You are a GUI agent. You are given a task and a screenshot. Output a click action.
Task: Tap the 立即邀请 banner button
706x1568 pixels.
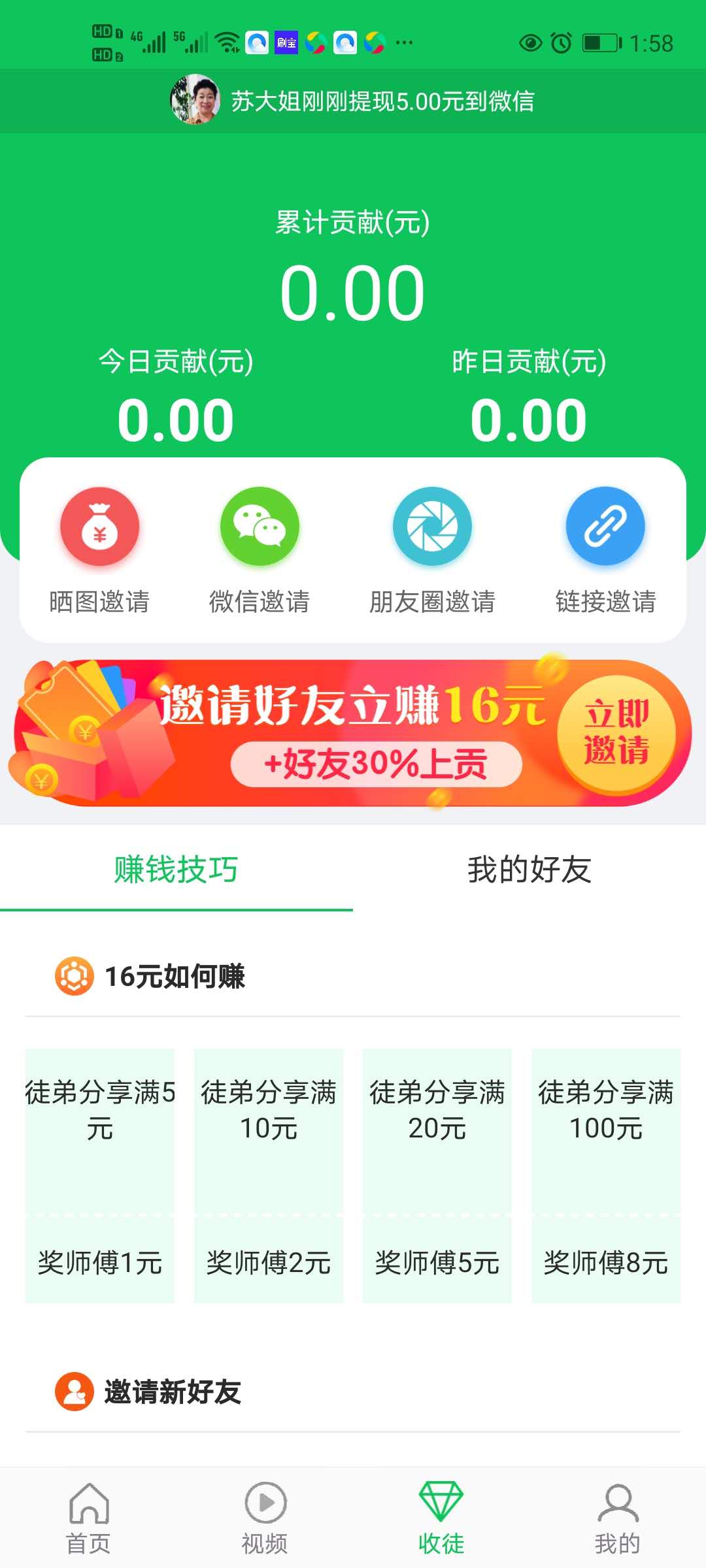pos(616,732)
